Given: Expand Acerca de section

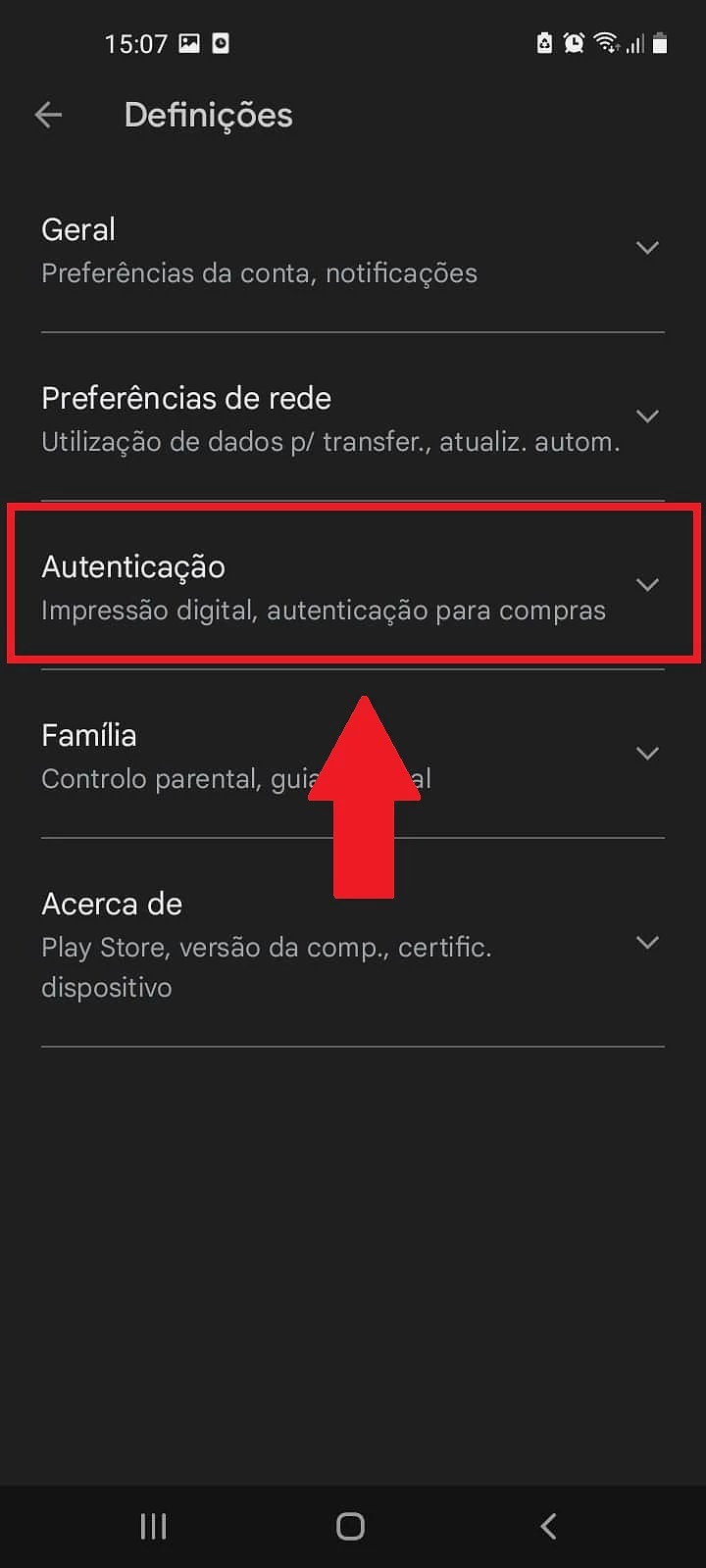Looking at the screenshot, I should [x=353, y=943].
